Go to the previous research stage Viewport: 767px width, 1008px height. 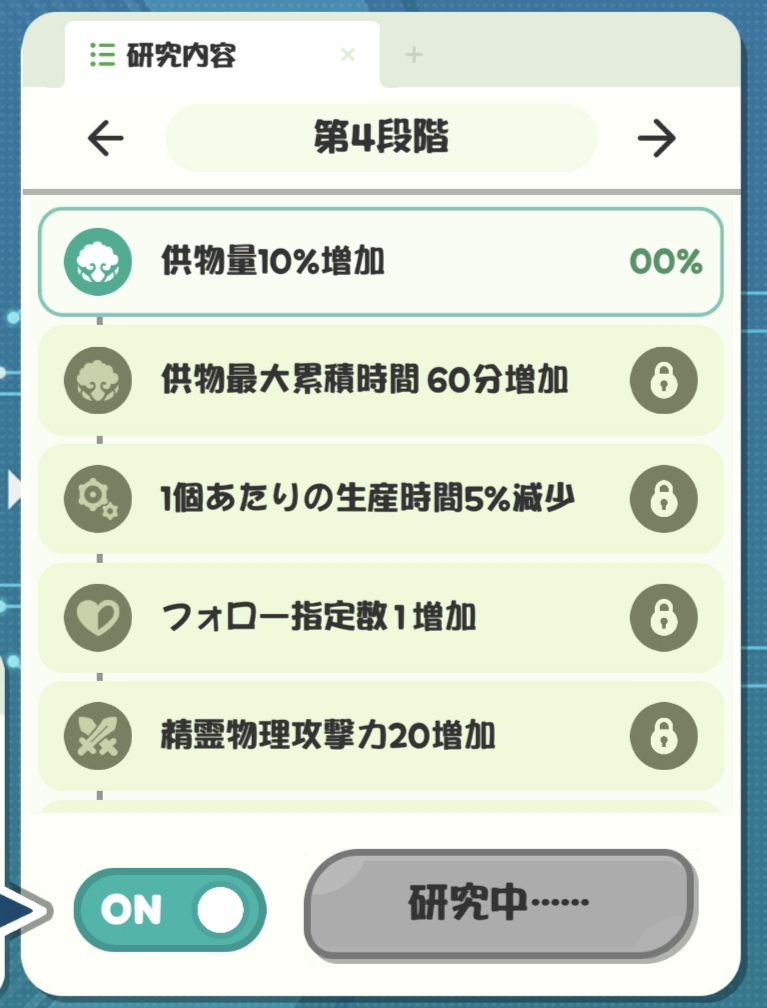105,139
